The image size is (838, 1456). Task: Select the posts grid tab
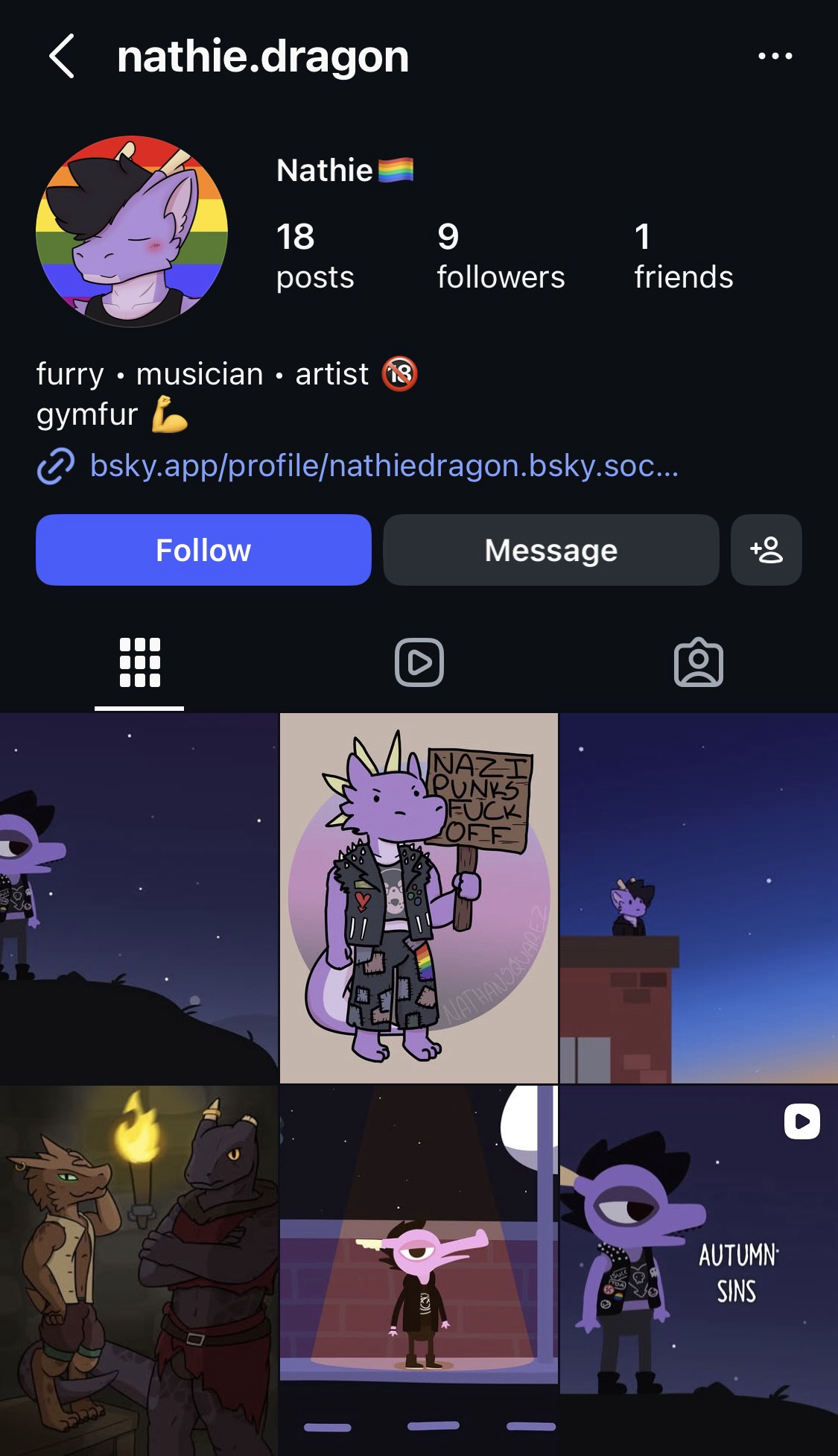point(139,662)
